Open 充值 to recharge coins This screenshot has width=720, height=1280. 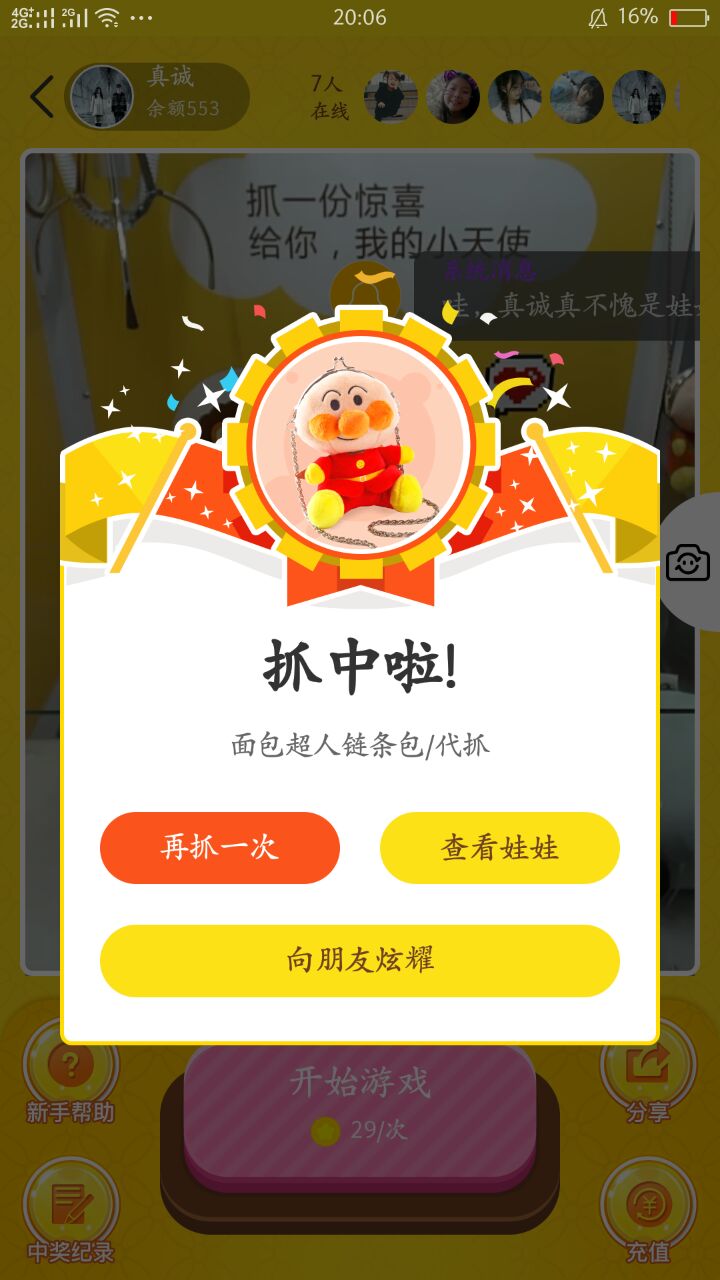coord(648,1212)
